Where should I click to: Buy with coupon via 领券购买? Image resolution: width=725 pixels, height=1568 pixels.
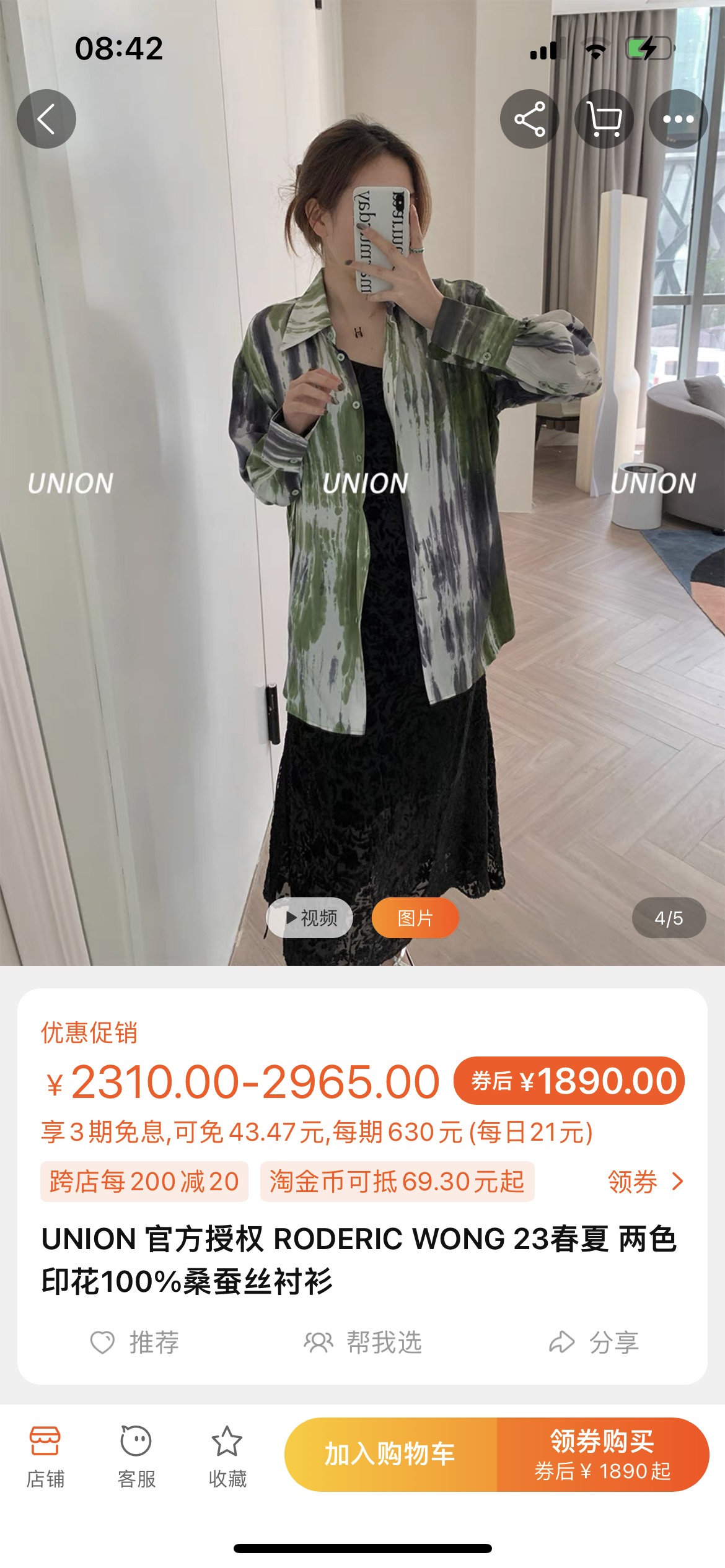[x=602, y=1454]
